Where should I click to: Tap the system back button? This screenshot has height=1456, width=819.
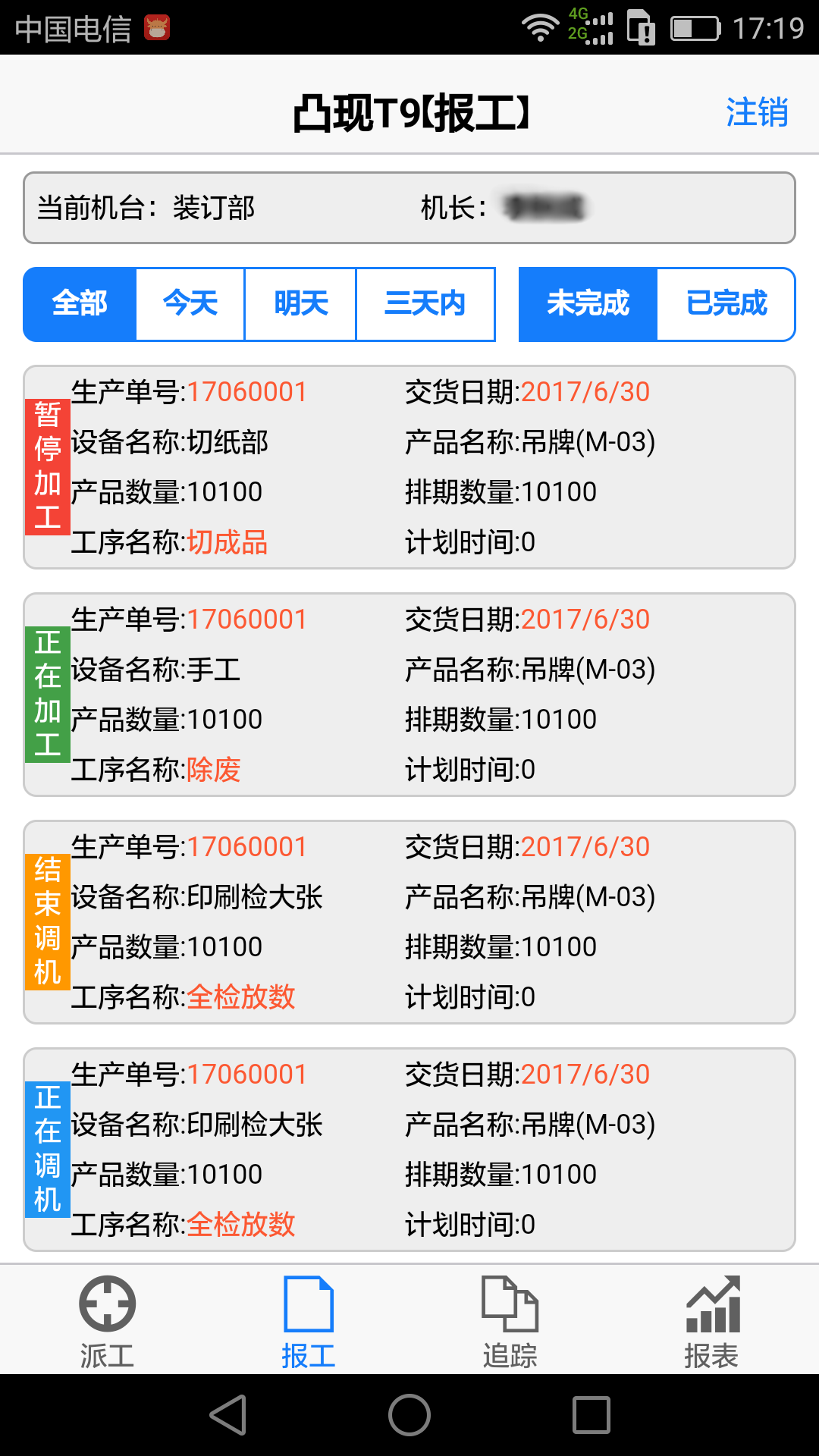(228, 1415)
